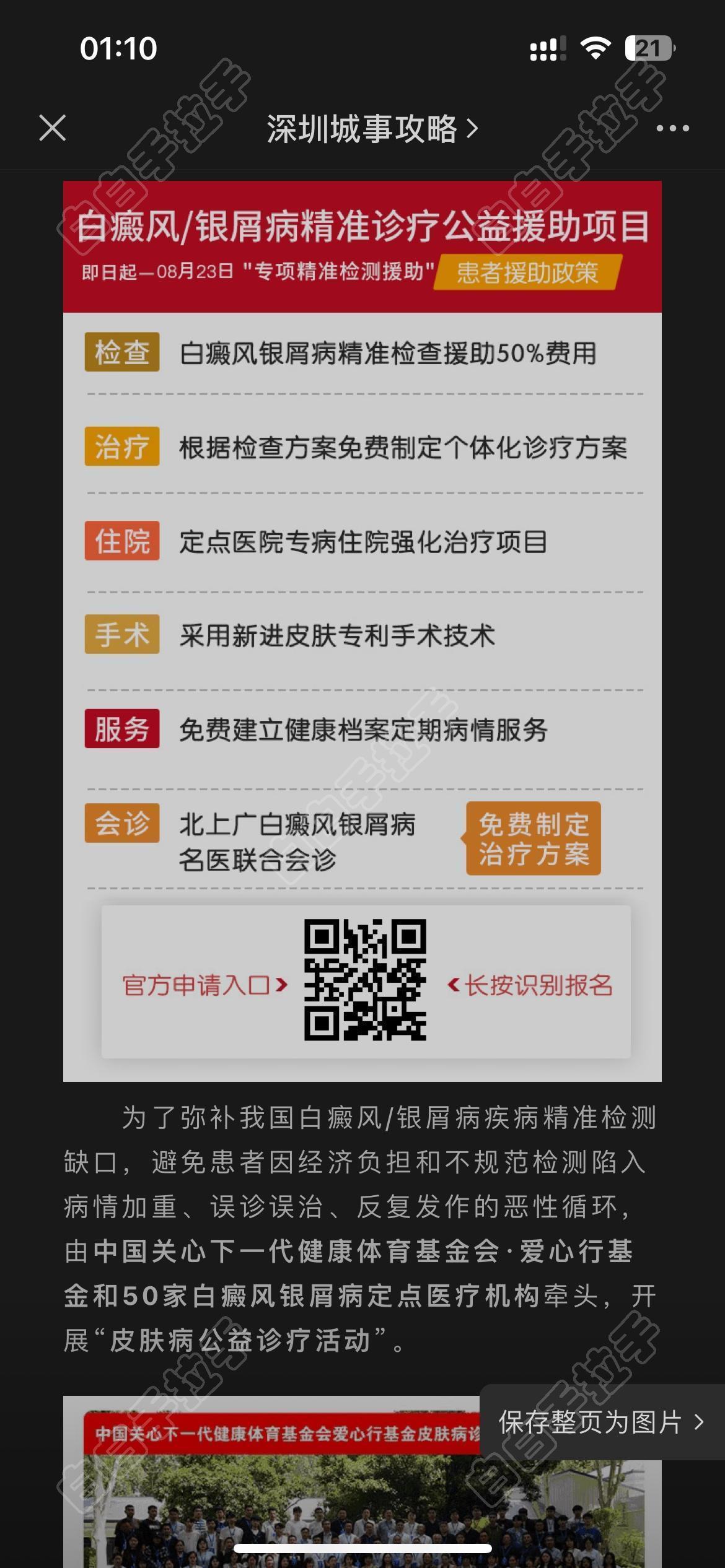Tap 保存整页为图片 to save page
Viewport: 725px width, 1568px height.
click(601, 1422)
